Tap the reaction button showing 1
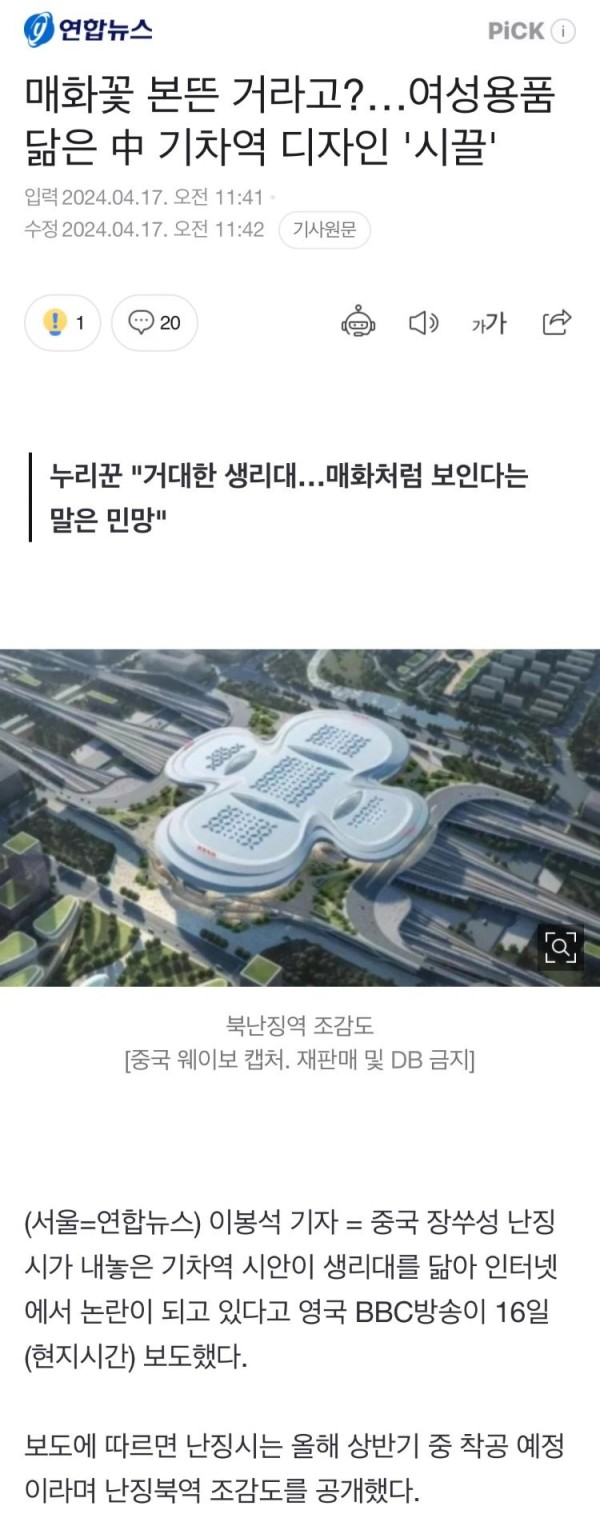This screenshot has height=1518, width=600. (63, 323)
